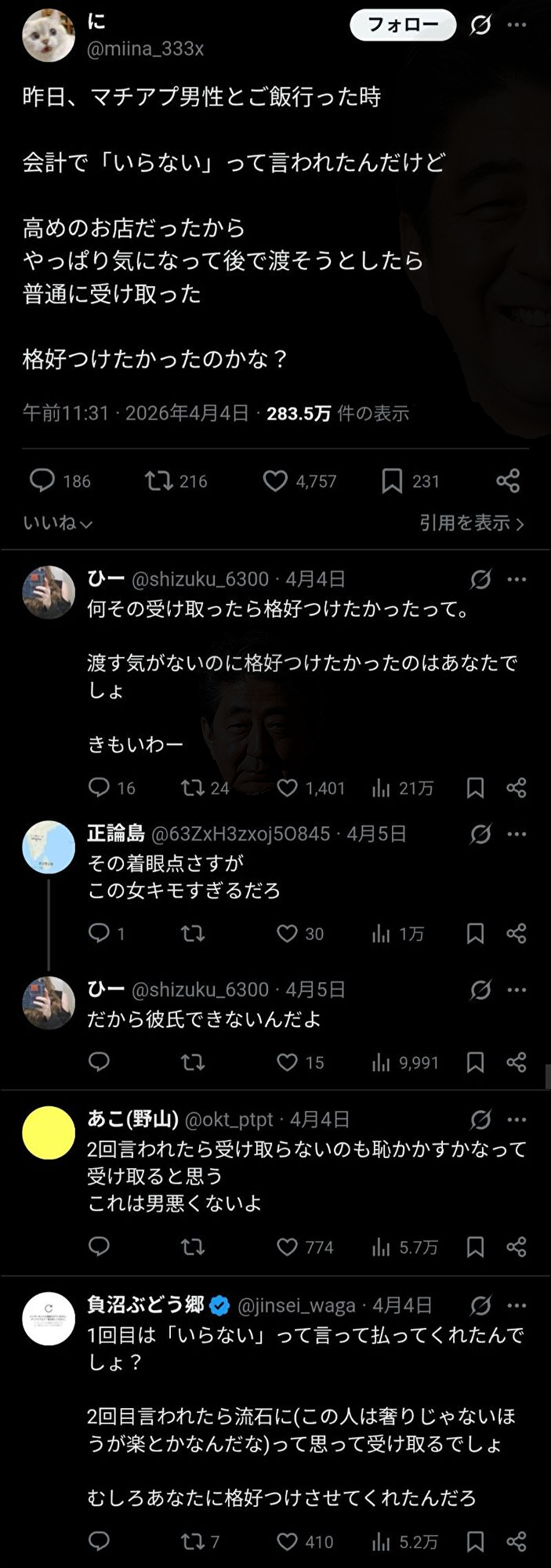551x1568 pixels.
Task: Like 正論島's reply with 30 likes
Action: click(288, 933)
